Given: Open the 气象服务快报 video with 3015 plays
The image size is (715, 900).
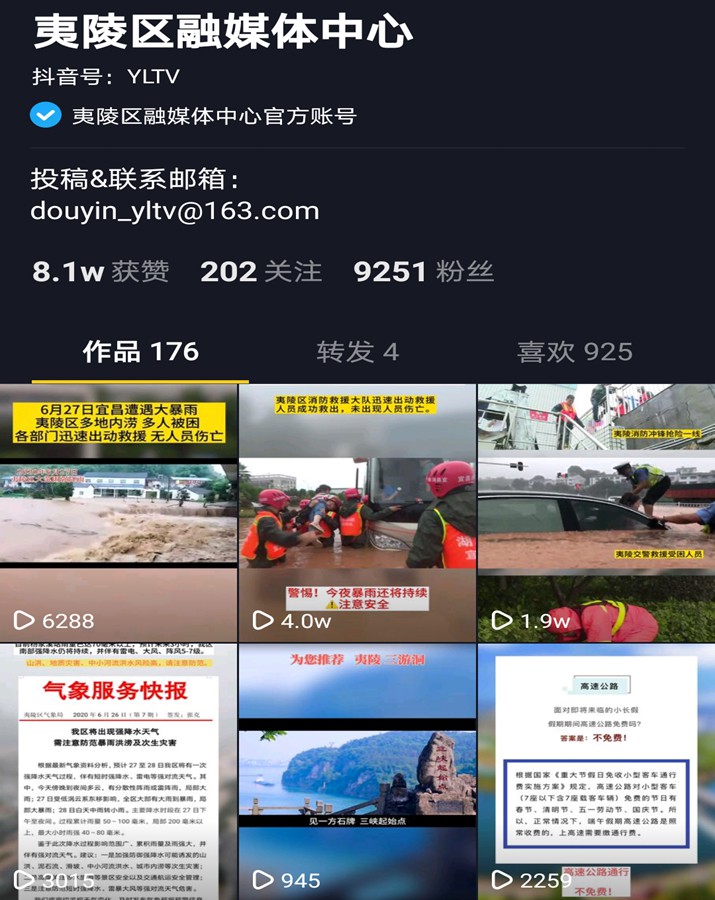Looking at the screenshot, I should (x=118, y=770).
